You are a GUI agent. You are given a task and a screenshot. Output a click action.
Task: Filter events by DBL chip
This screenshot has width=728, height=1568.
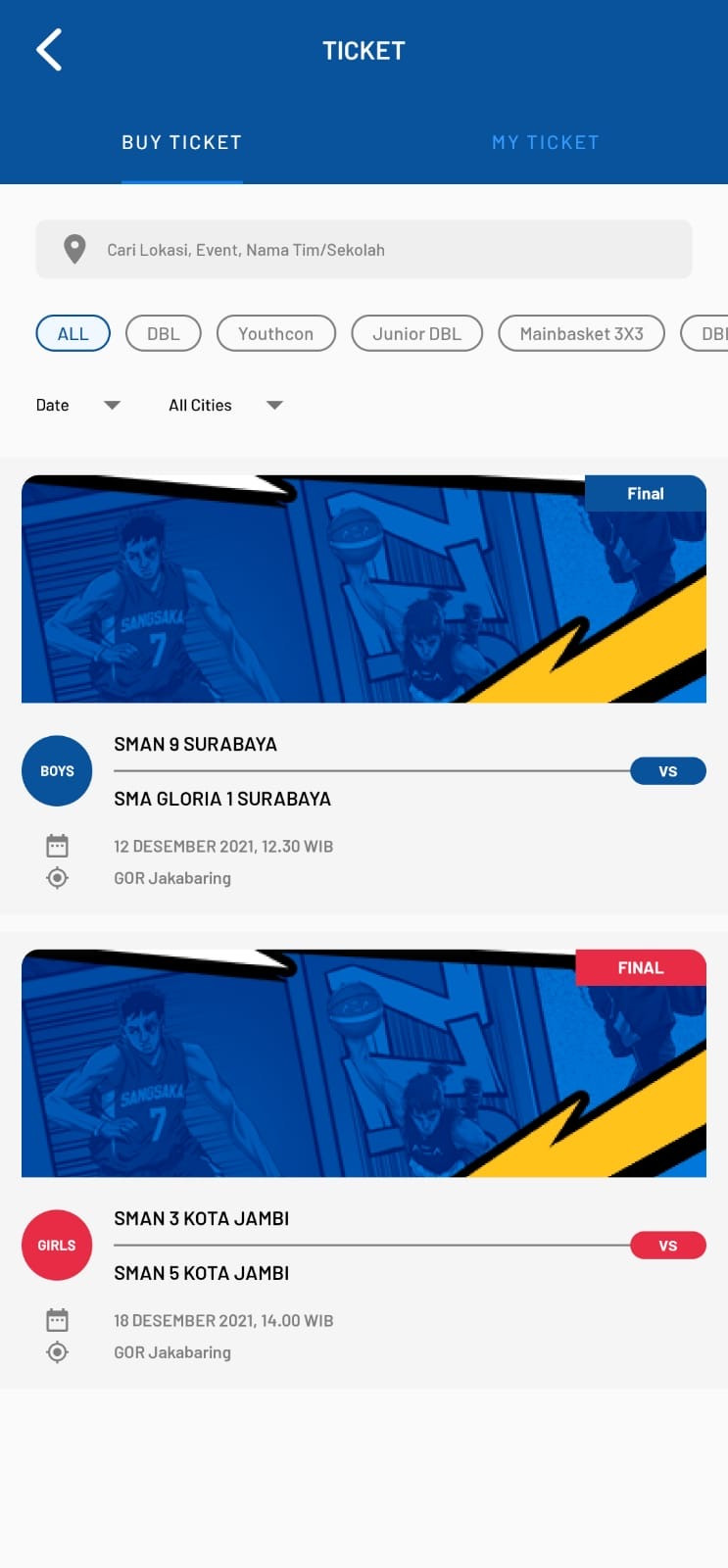pyautogui.click(x=163, y=333)
